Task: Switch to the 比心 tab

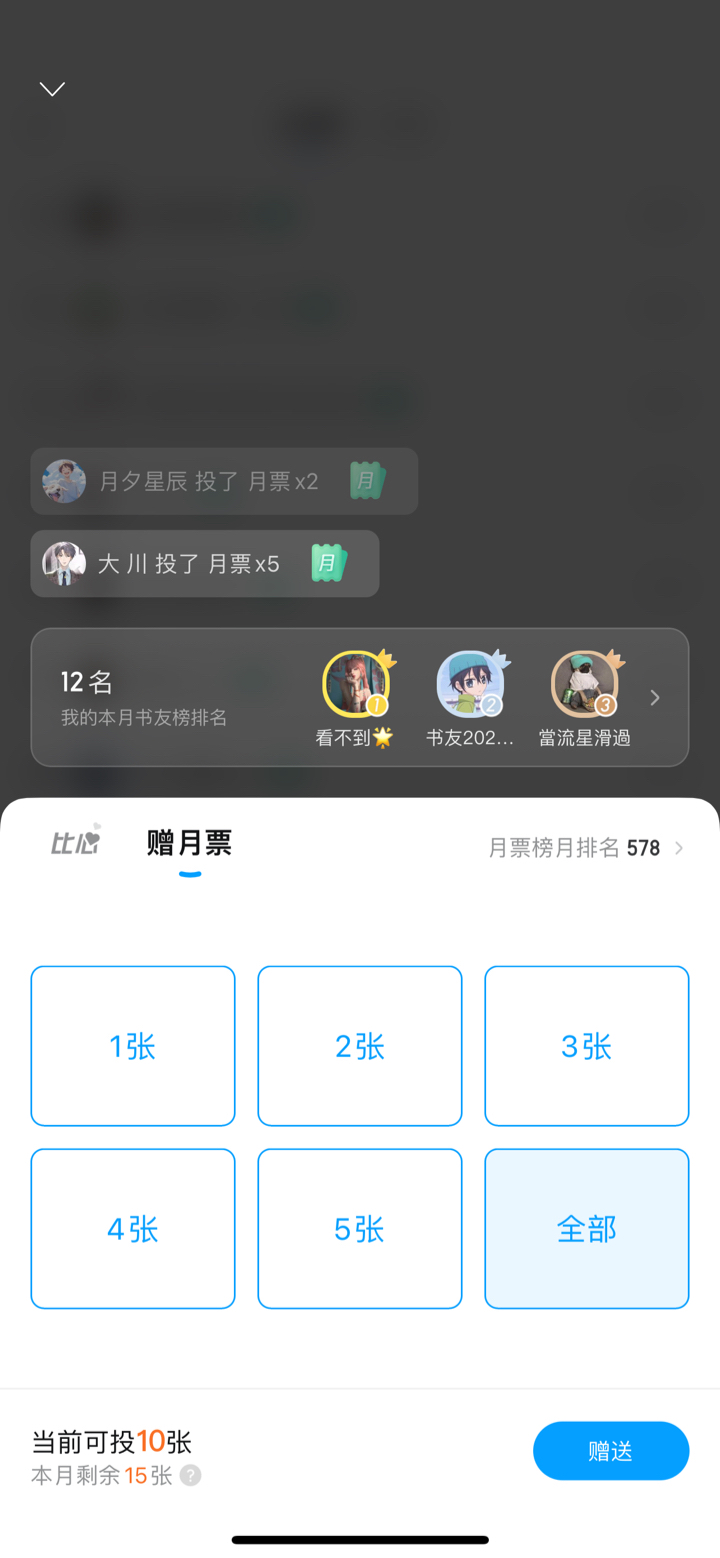Action: [77, 841]
